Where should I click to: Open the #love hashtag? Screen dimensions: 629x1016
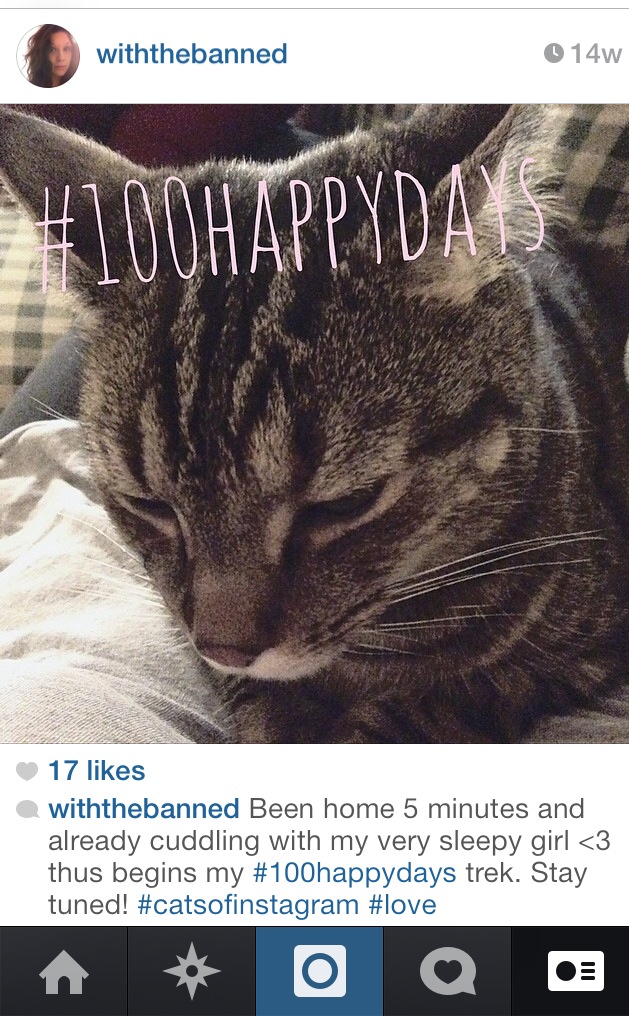point(402,905)
